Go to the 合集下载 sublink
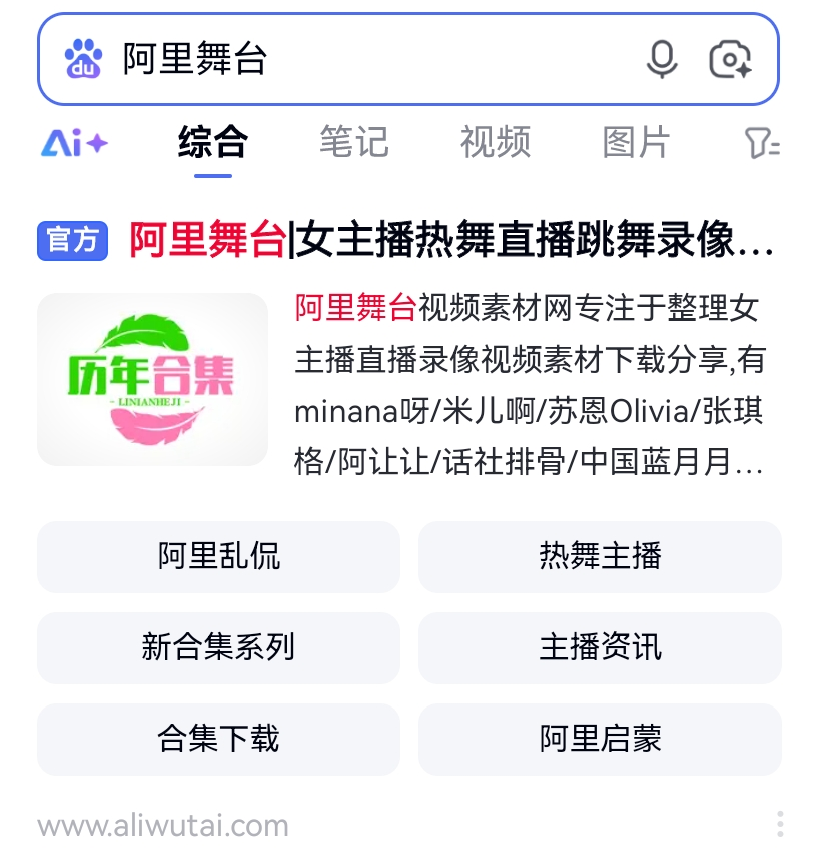816x851 pixels. point(218,739)
